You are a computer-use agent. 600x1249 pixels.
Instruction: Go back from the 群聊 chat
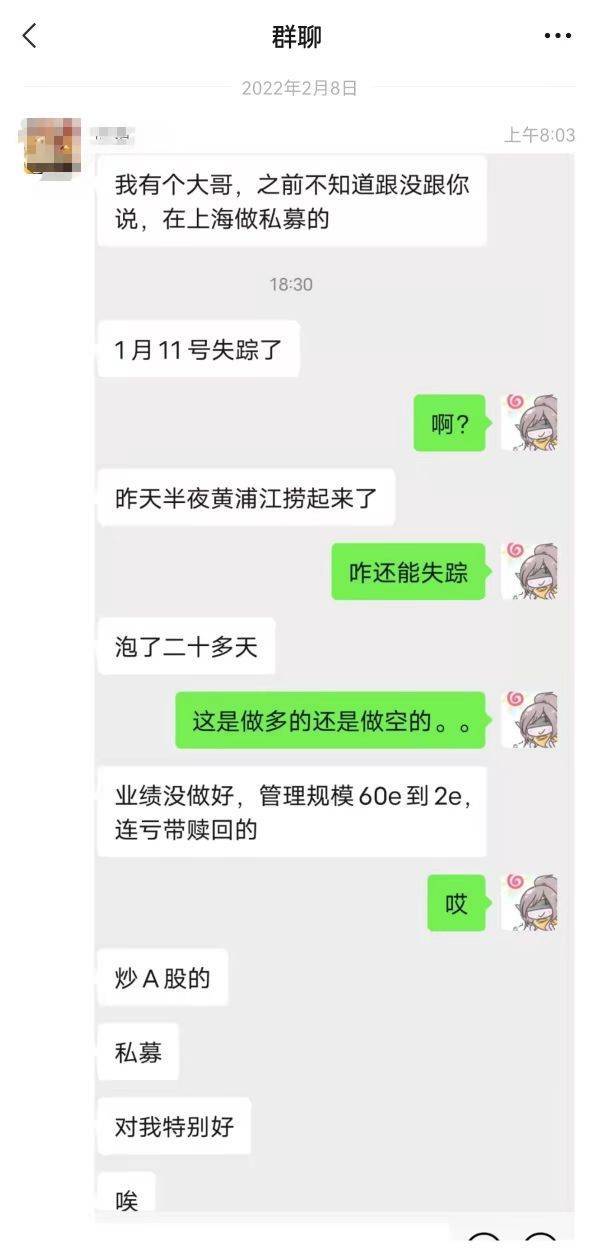pyautogui.click(x=29, y=37)
